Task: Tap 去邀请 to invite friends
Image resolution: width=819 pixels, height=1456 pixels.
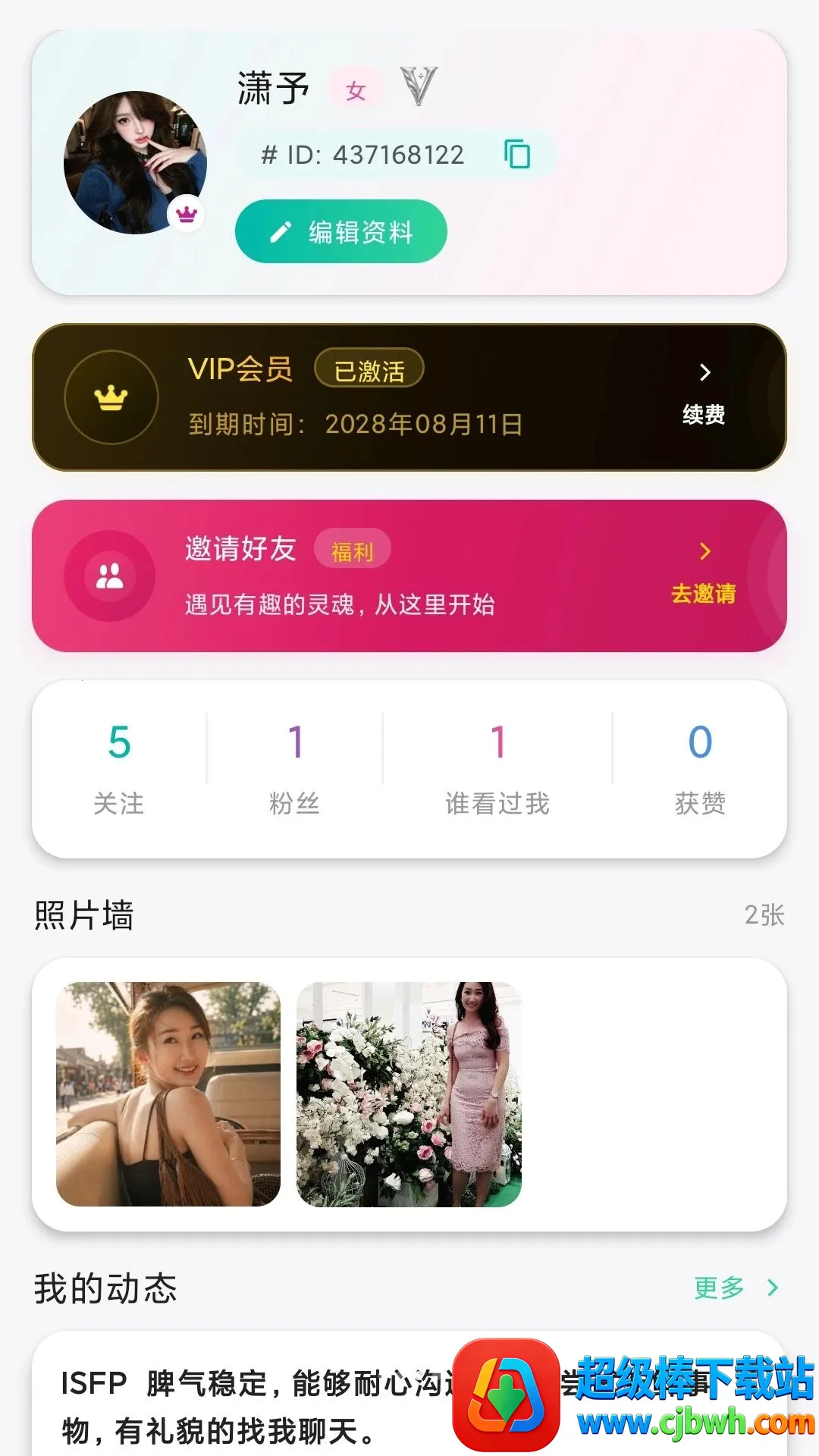Action: pos(704,575)
